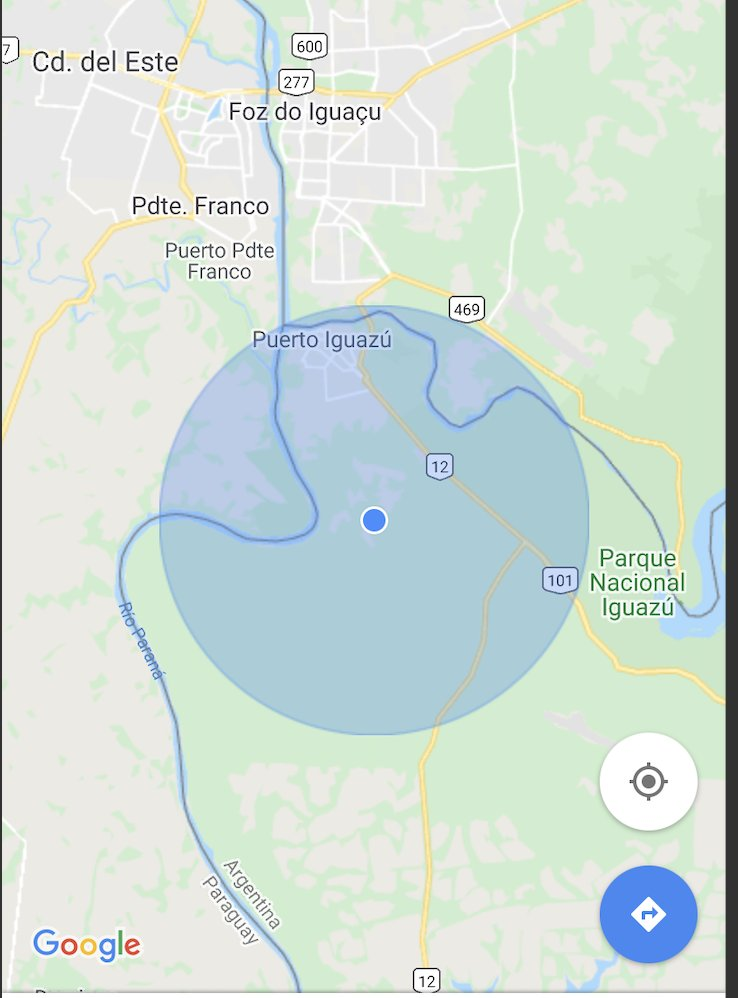Center map on my location
Viewport: 738px width, 998px height.
point(648,781)
